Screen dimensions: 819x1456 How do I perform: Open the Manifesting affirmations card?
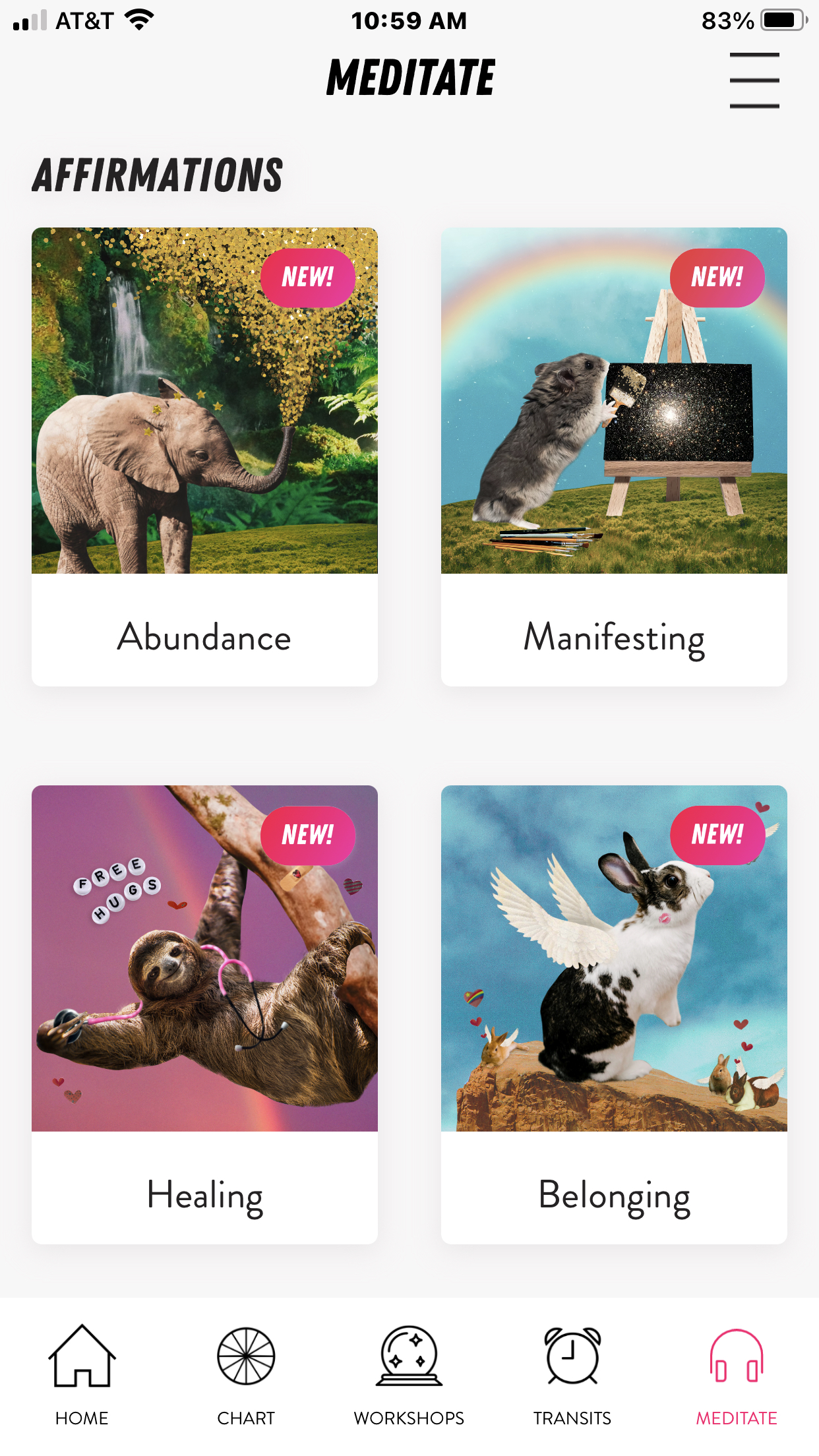click(614, 457)
